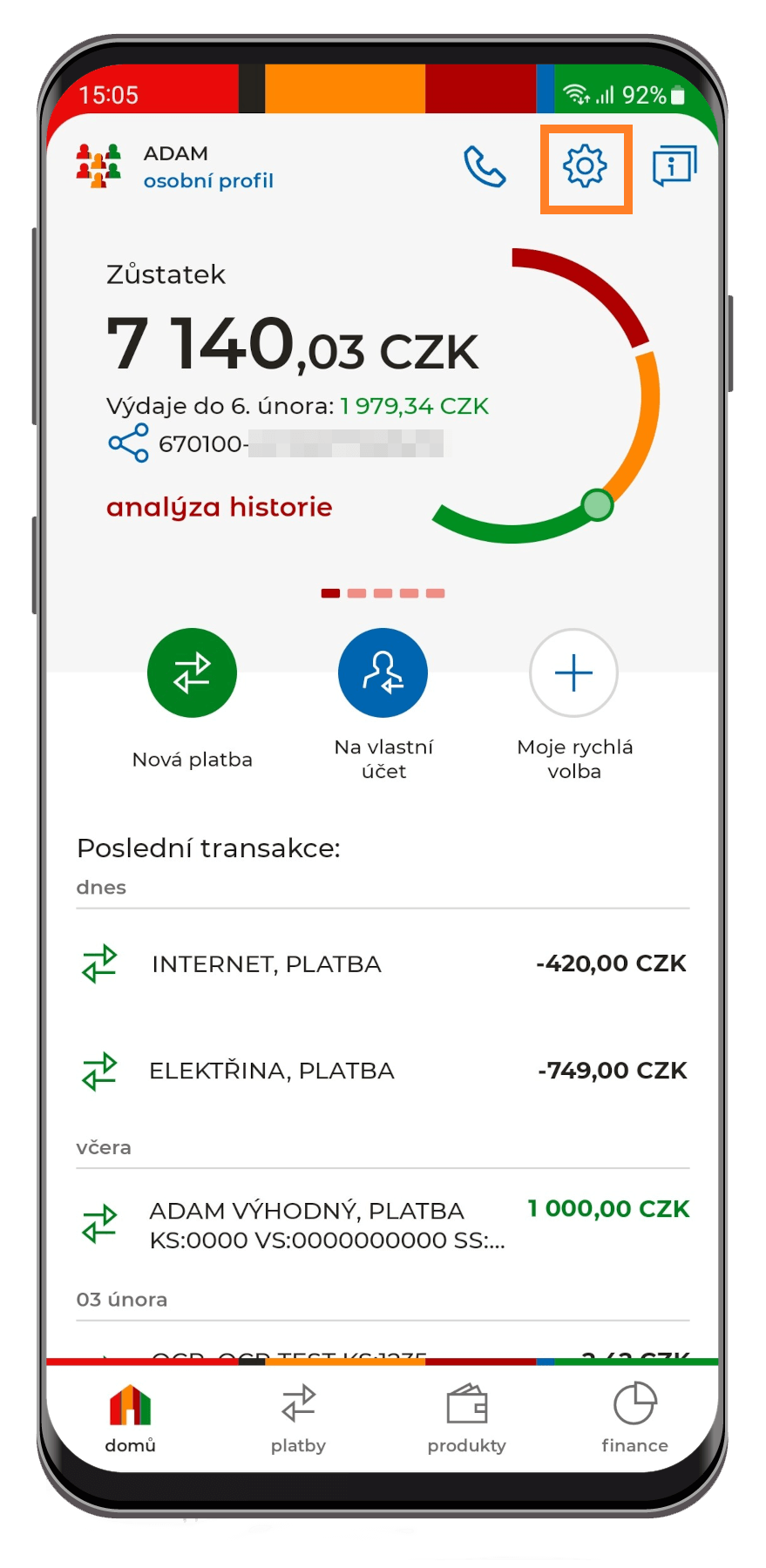766x1568 pixels.
Task: Go to the domů tab
Action: click(130, 1418)
